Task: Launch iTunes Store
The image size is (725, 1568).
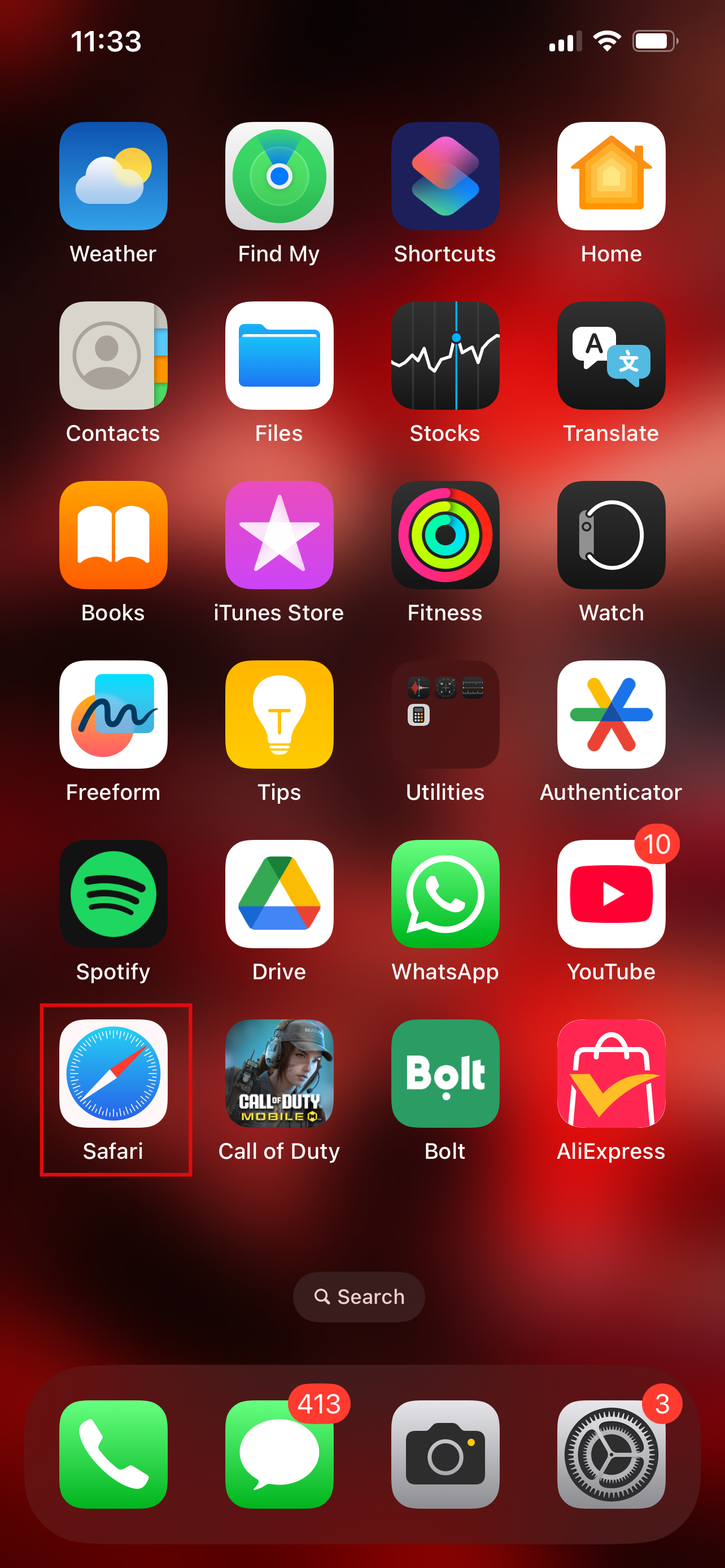Action: (279, 535)
